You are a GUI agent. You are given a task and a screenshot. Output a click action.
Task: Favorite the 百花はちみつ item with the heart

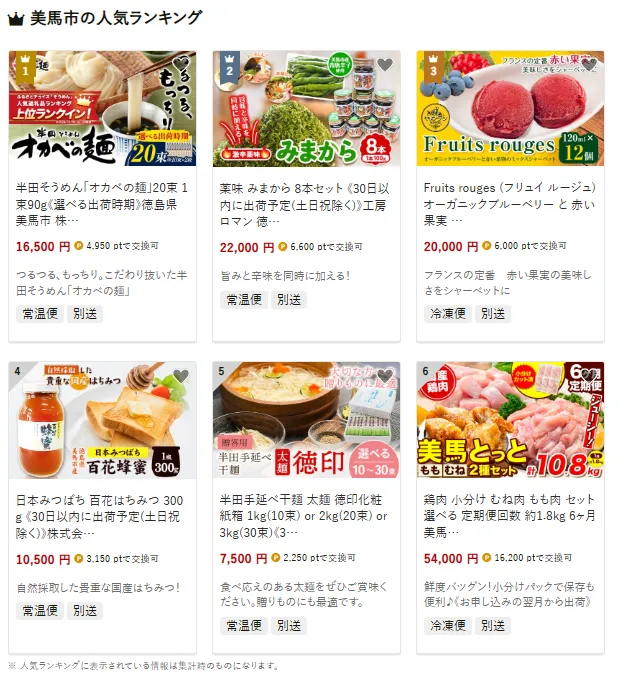[181, 376]
